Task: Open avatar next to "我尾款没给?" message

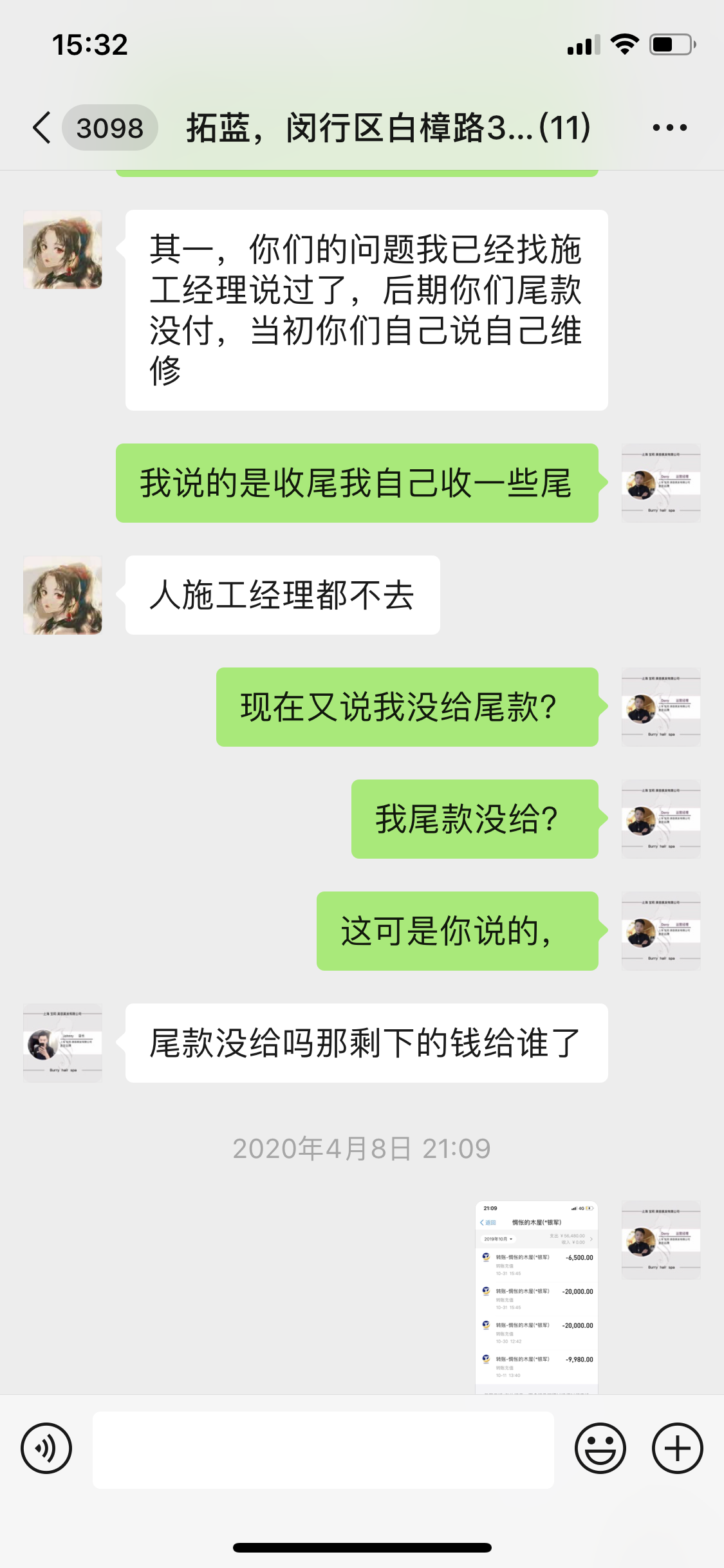Action: [x=661, y=819]
